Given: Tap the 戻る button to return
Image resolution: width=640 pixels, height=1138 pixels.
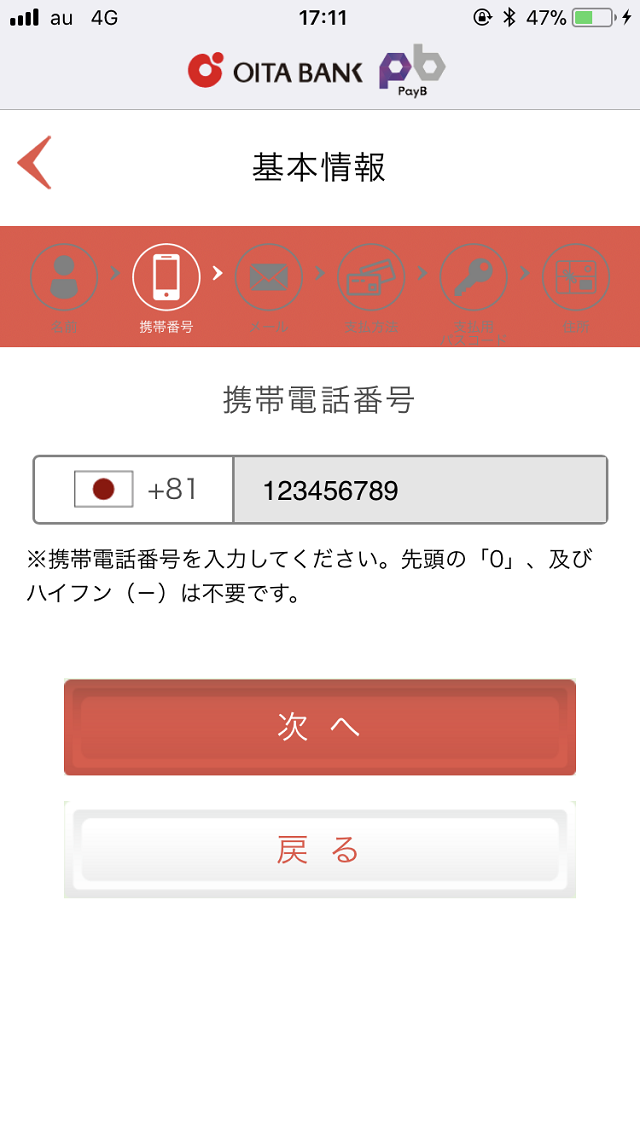Looking at the screenshot, I should (x=320, y=850).
